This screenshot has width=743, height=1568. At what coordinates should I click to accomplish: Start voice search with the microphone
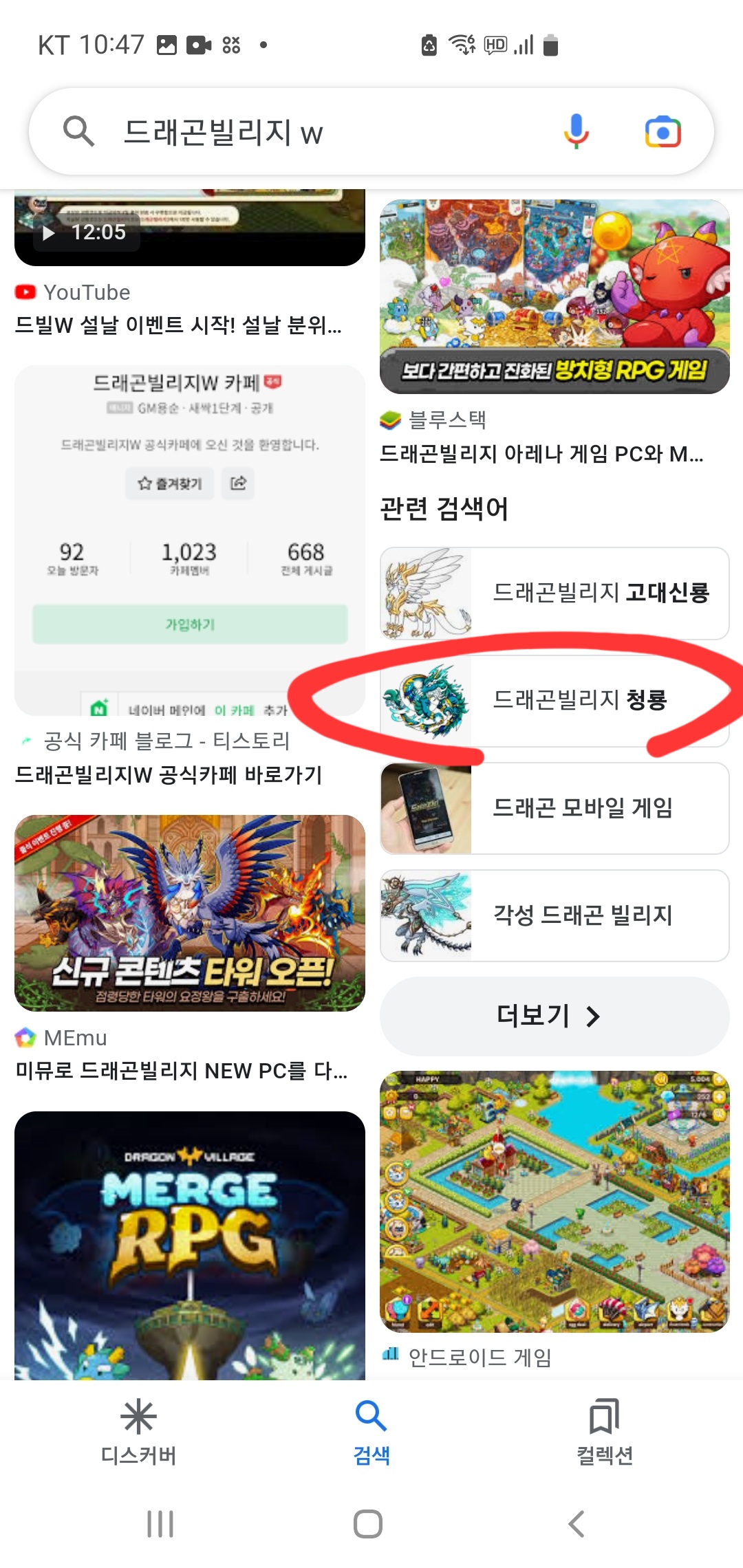(577, 131)
